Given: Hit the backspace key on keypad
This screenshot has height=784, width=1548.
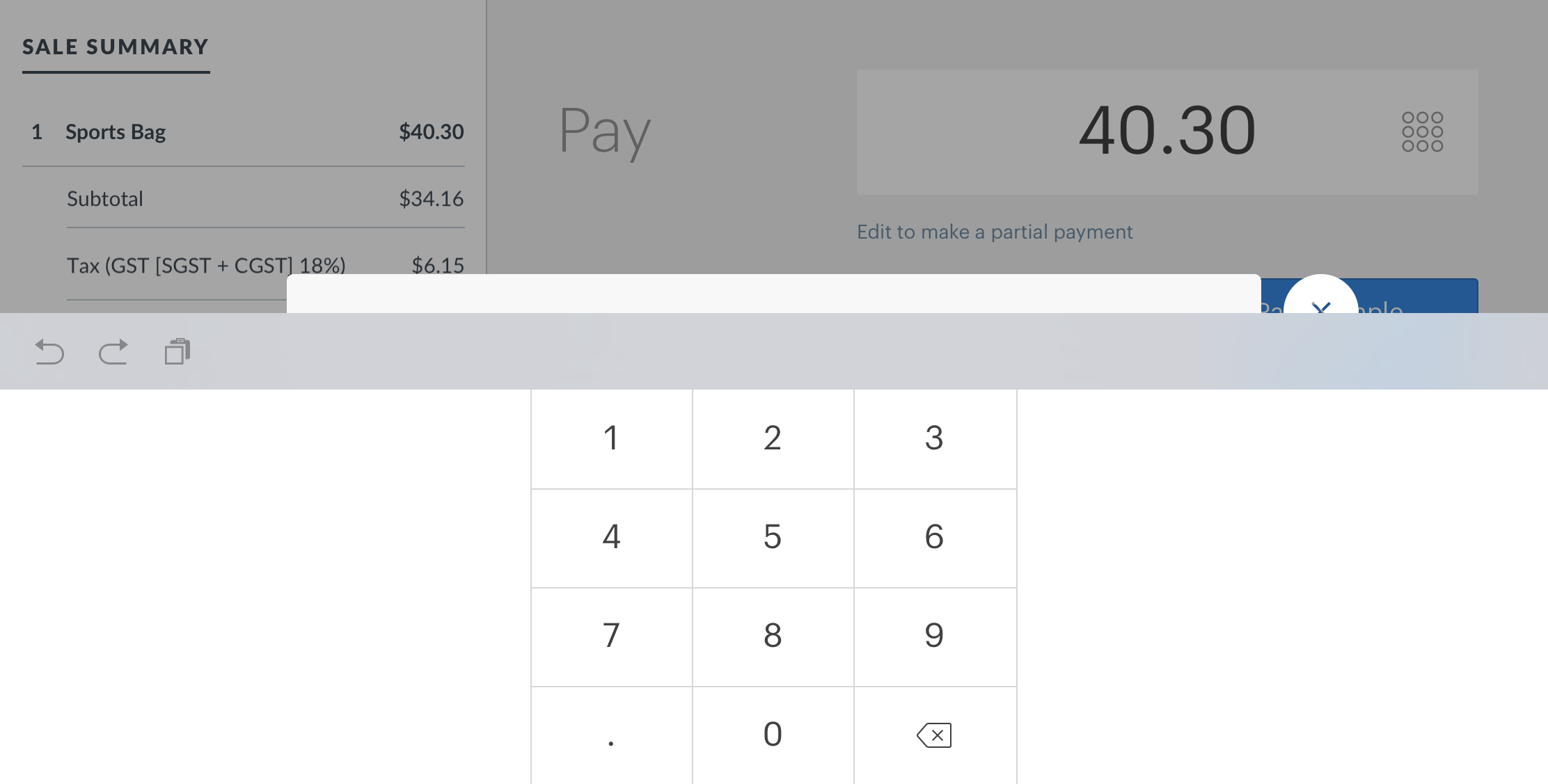Looking at the screenshot, I should tap(934, 735).
